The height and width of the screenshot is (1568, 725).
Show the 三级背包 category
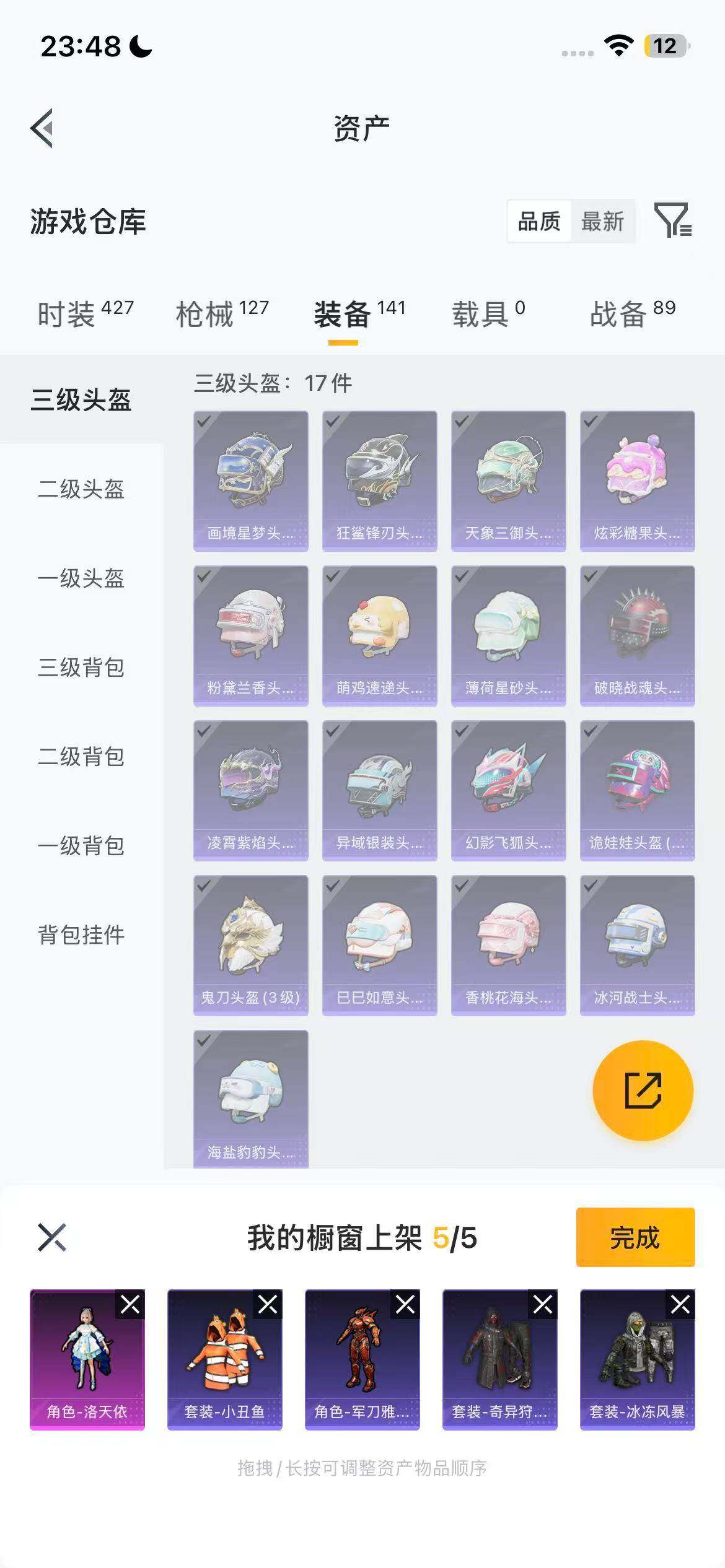pos(81,668)
